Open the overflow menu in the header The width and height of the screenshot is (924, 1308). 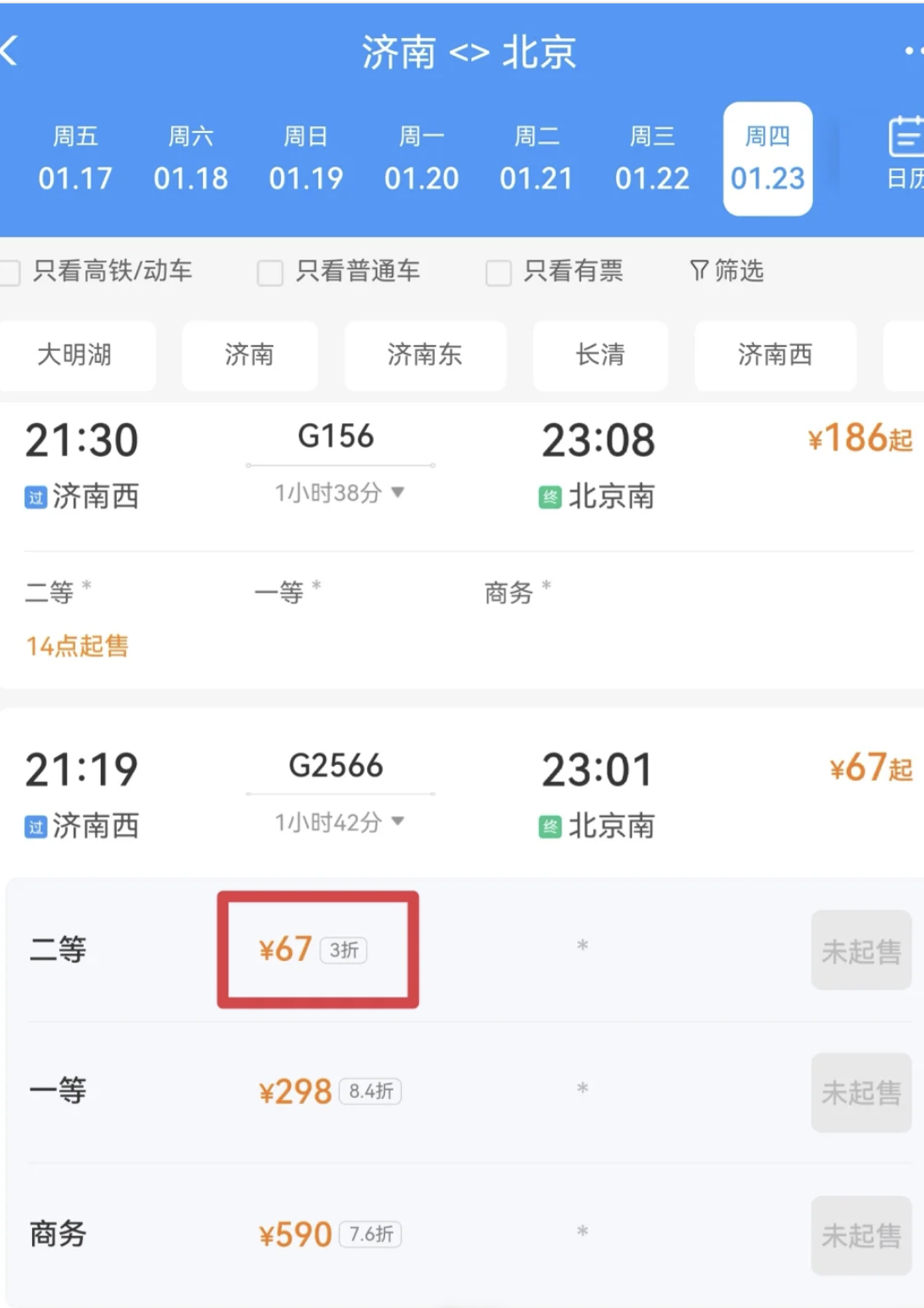912,52
